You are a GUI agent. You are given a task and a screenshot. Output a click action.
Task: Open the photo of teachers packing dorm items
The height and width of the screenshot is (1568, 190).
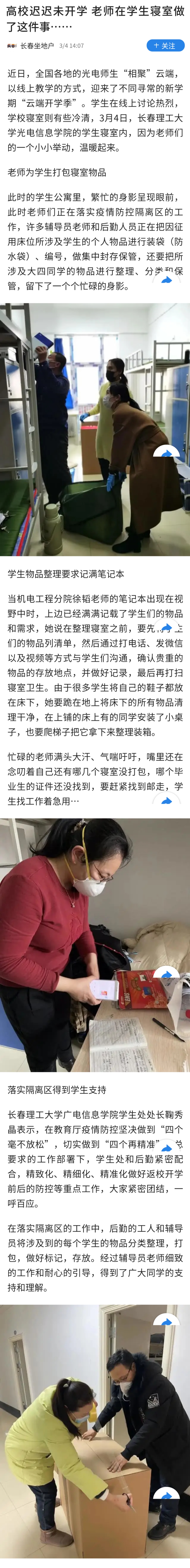[x=95, y=429]
